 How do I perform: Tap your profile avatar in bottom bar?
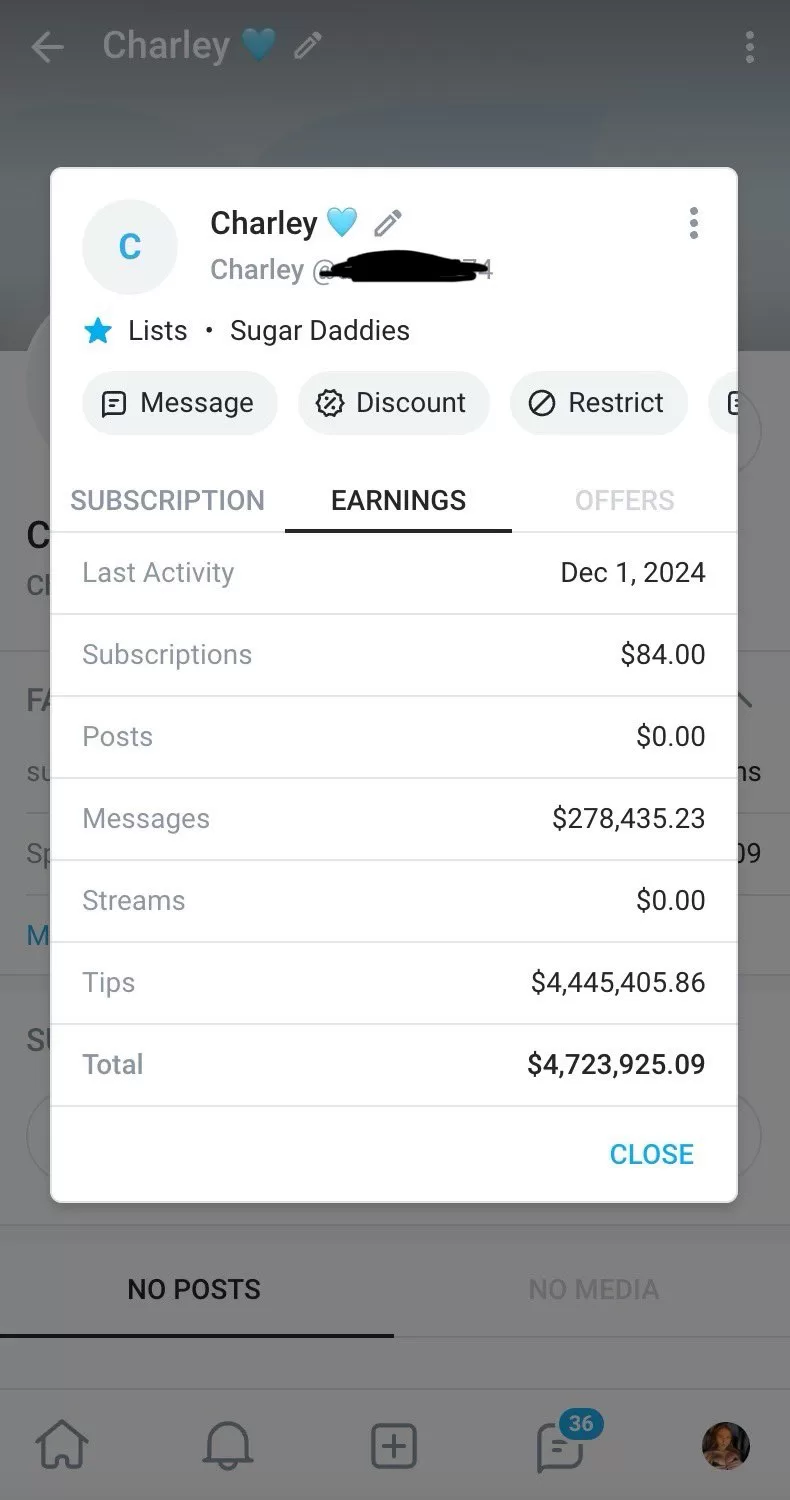[724, 1445]
